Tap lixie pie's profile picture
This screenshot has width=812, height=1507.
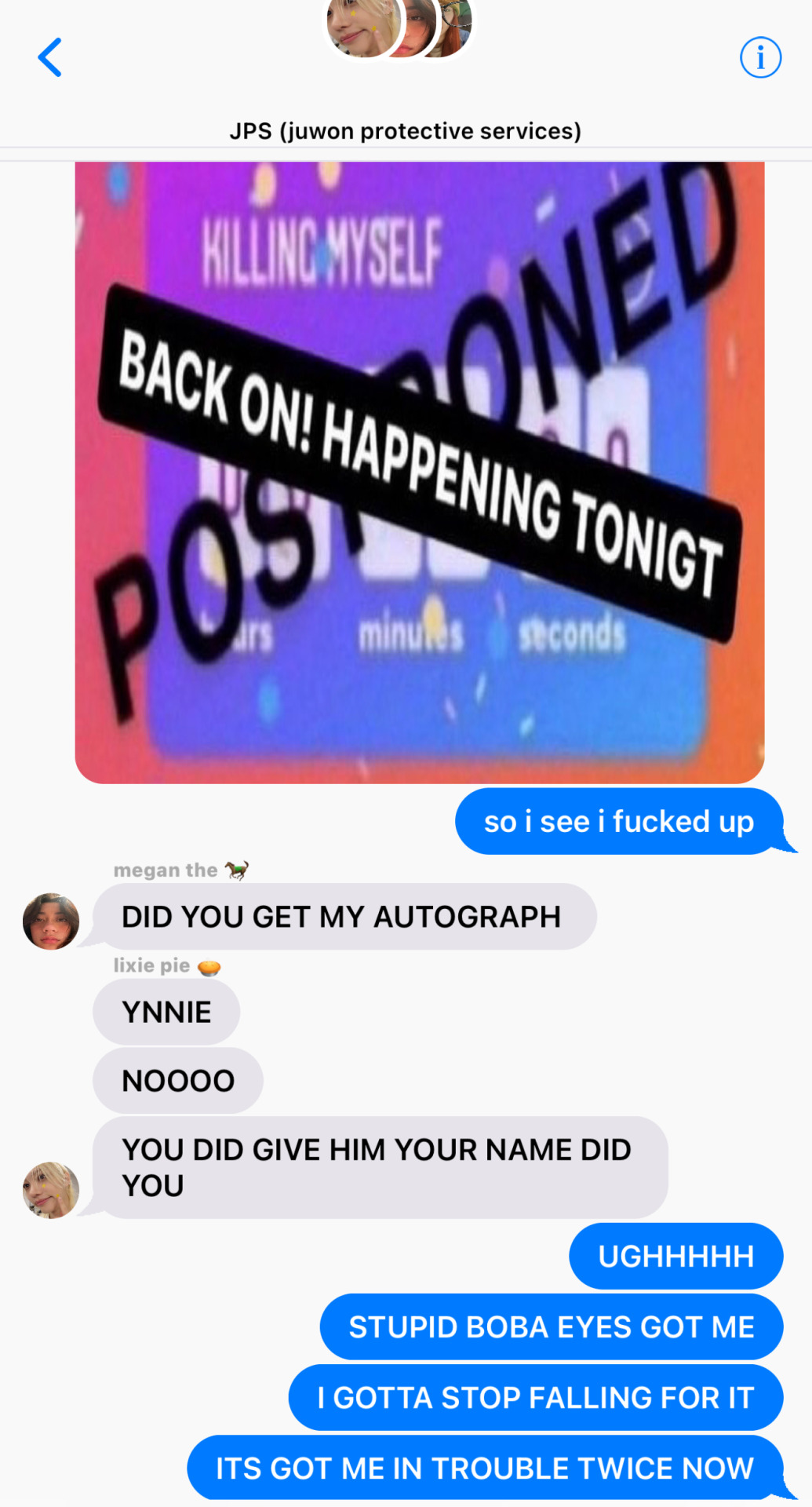pos(51,1190)
